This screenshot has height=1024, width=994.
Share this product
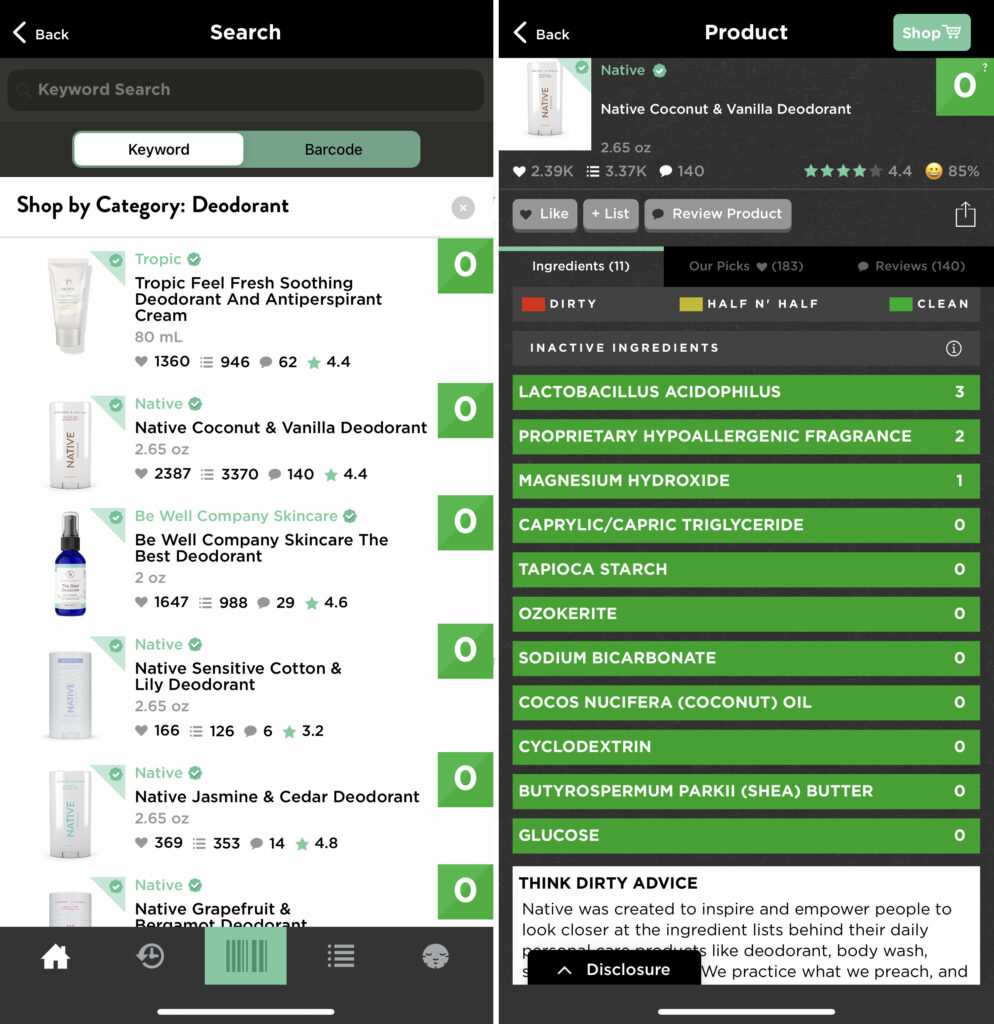pos(964,214)
